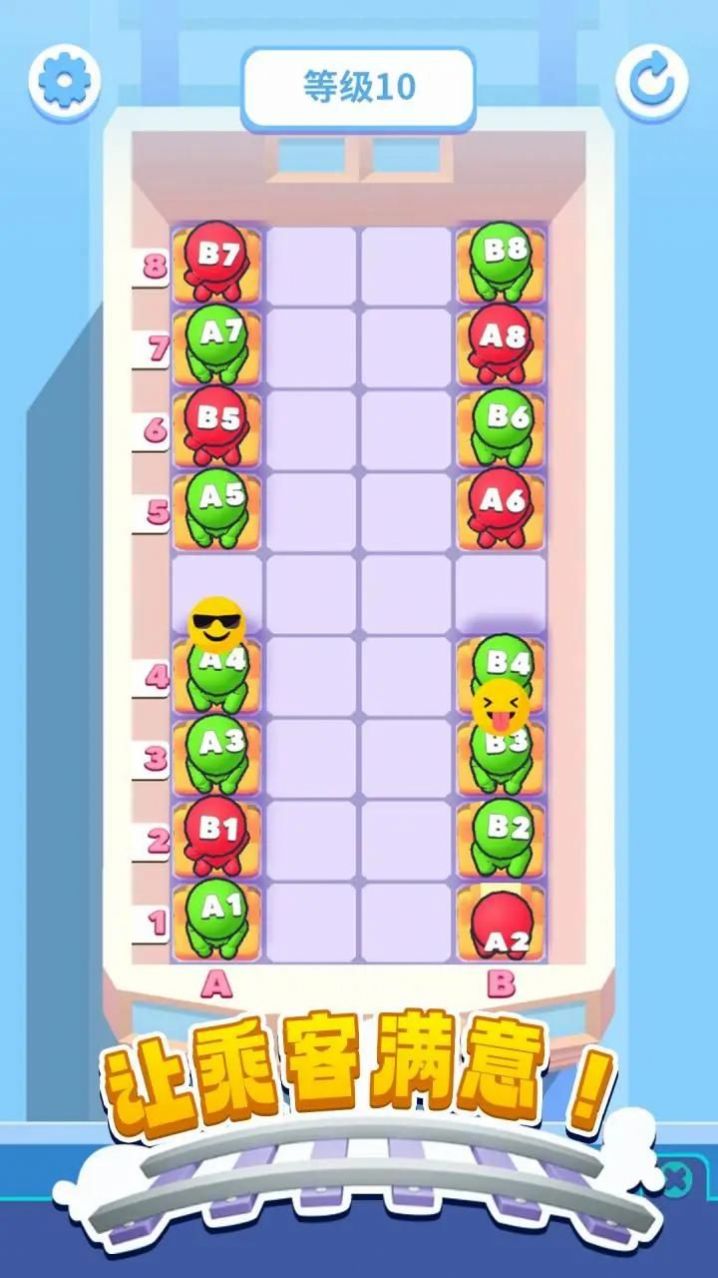
Task: Restart the level with the refresh icon
Action: [x=651, y=78]
